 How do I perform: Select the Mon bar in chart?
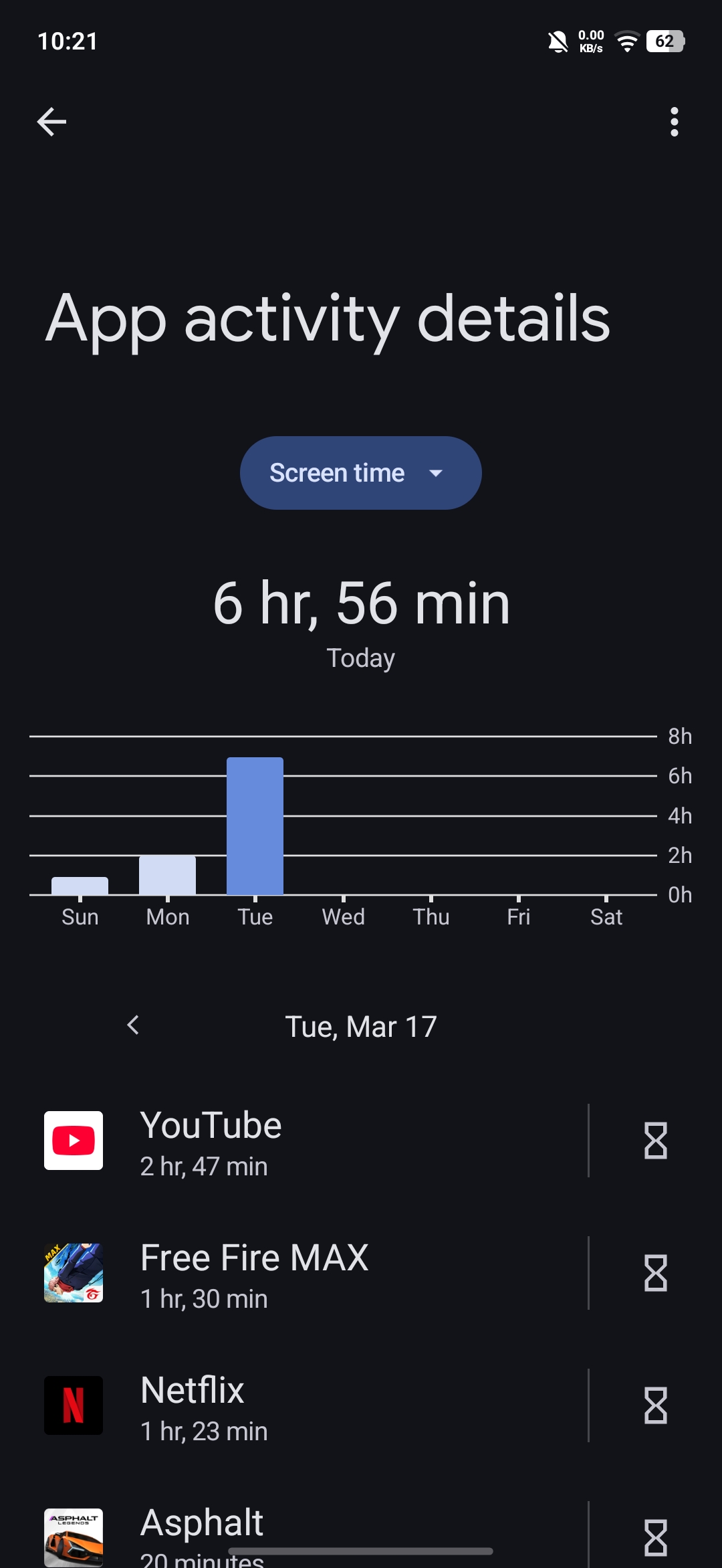pos(167,875)
